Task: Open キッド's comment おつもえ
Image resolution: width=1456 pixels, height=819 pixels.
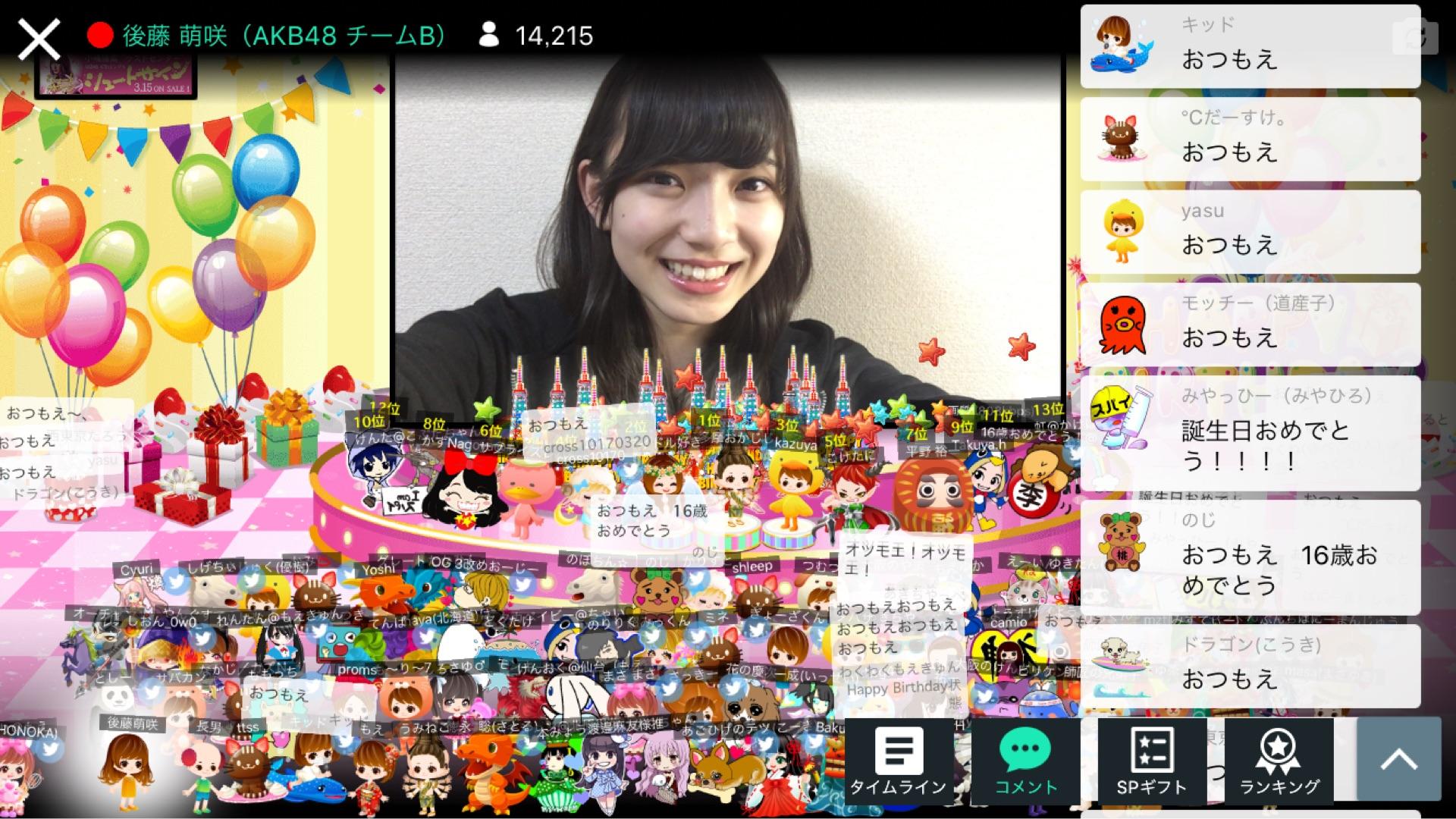Action: (1250, 47)
